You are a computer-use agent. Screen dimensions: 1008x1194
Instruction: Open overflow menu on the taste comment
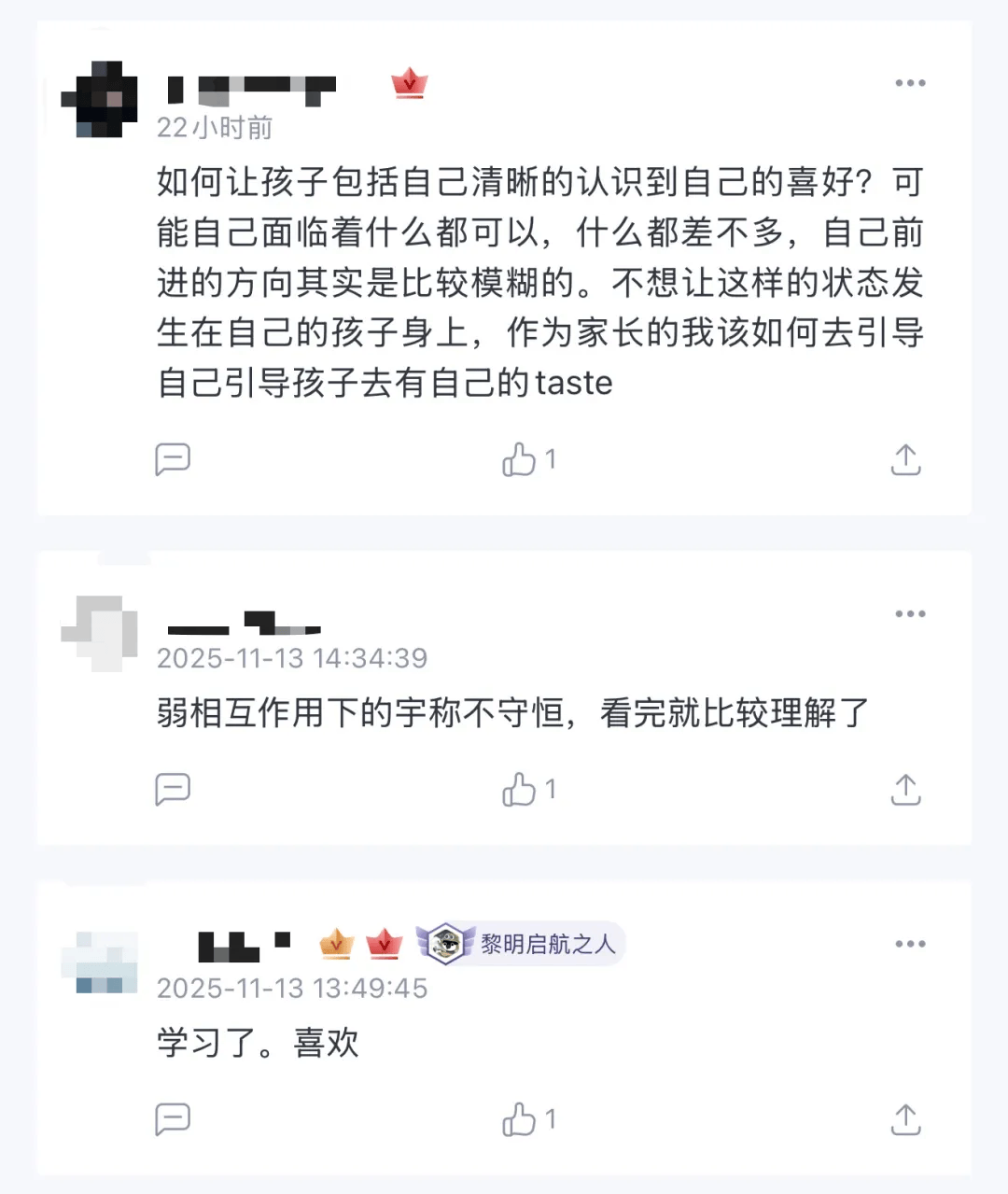click(x=909, y=83)
